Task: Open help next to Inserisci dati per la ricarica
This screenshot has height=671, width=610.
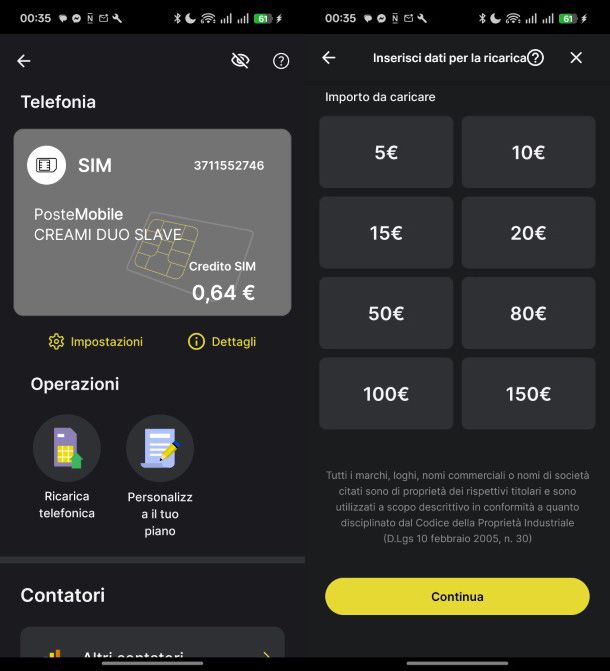Action: tap(536, 58)
